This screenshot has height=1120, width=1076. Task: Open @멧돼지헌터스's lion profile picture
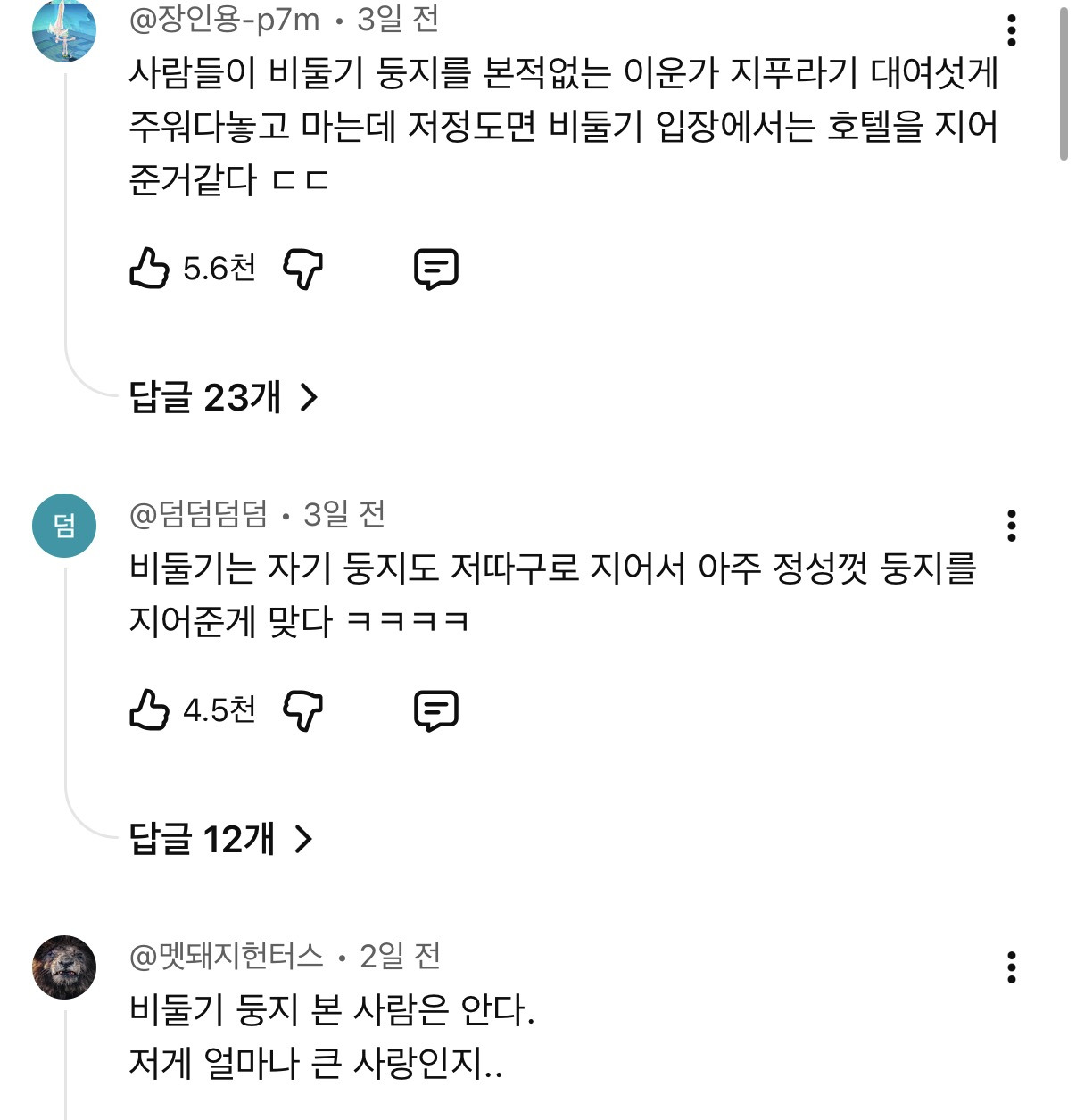tap(64, 967)
